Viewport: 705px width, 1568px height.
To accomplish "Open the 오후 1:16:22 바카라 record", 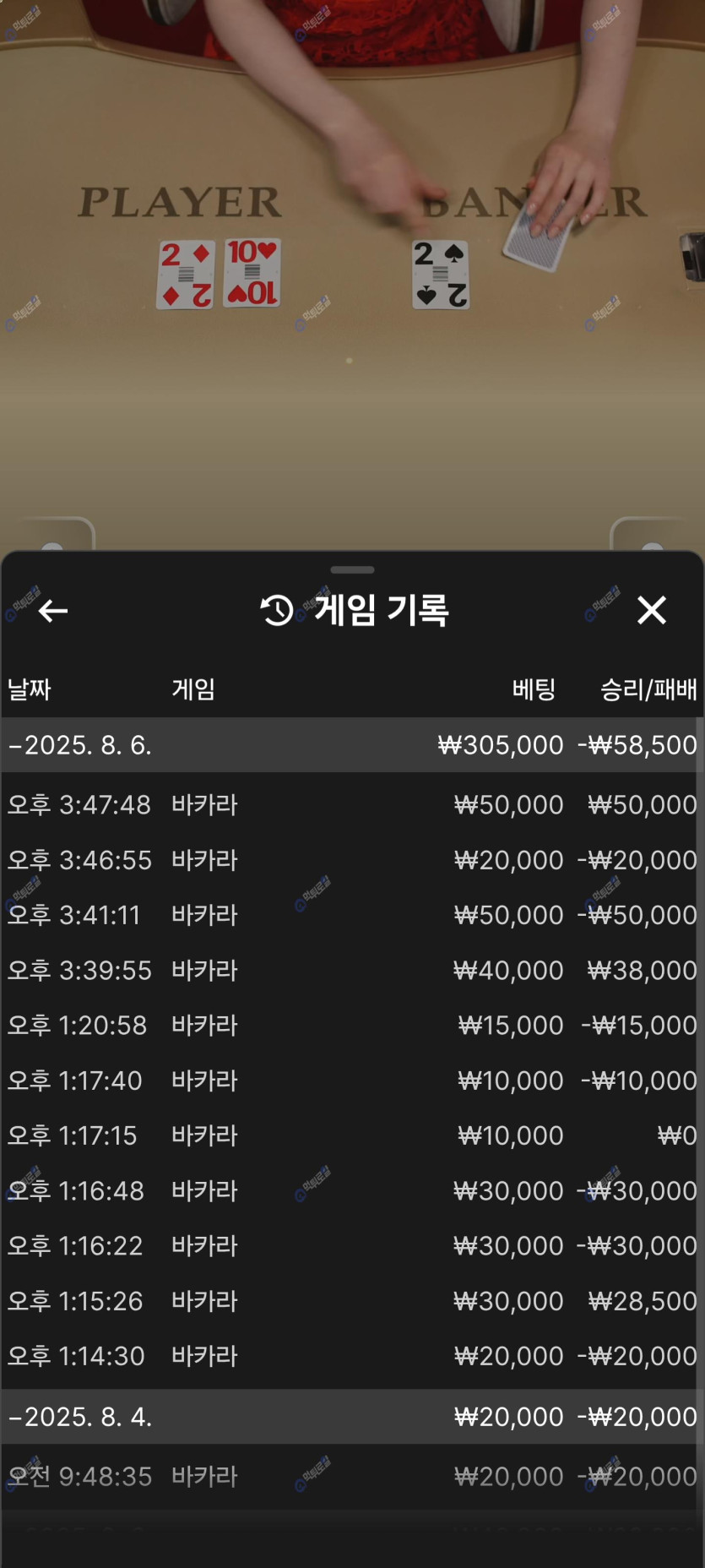I will (x=350, y=1246).
